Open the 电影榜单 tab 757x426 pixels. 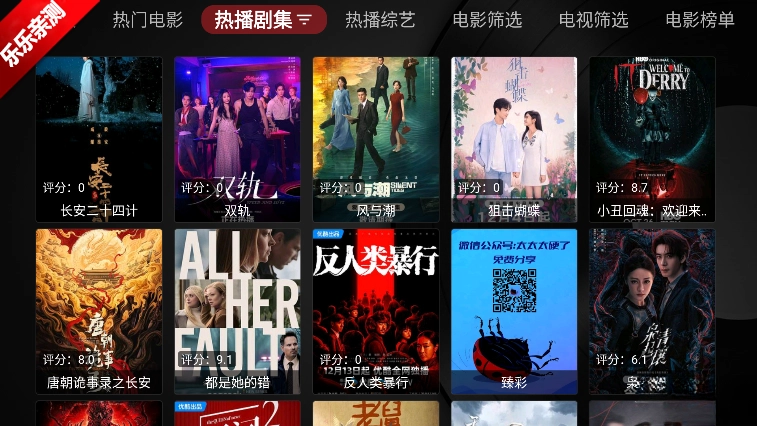coord(699,20)
